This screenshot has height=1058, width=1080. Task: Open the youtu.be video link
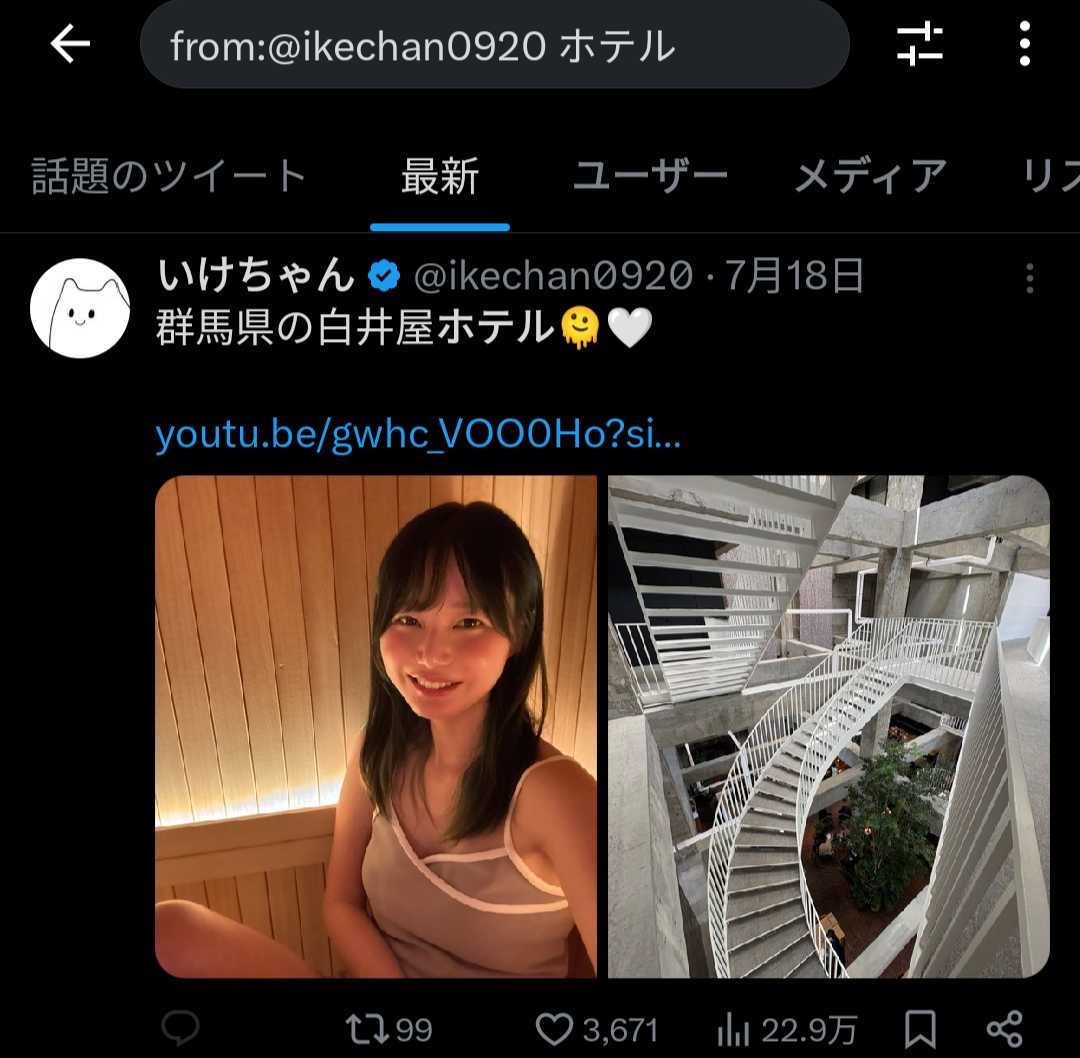tap(418, 435)
